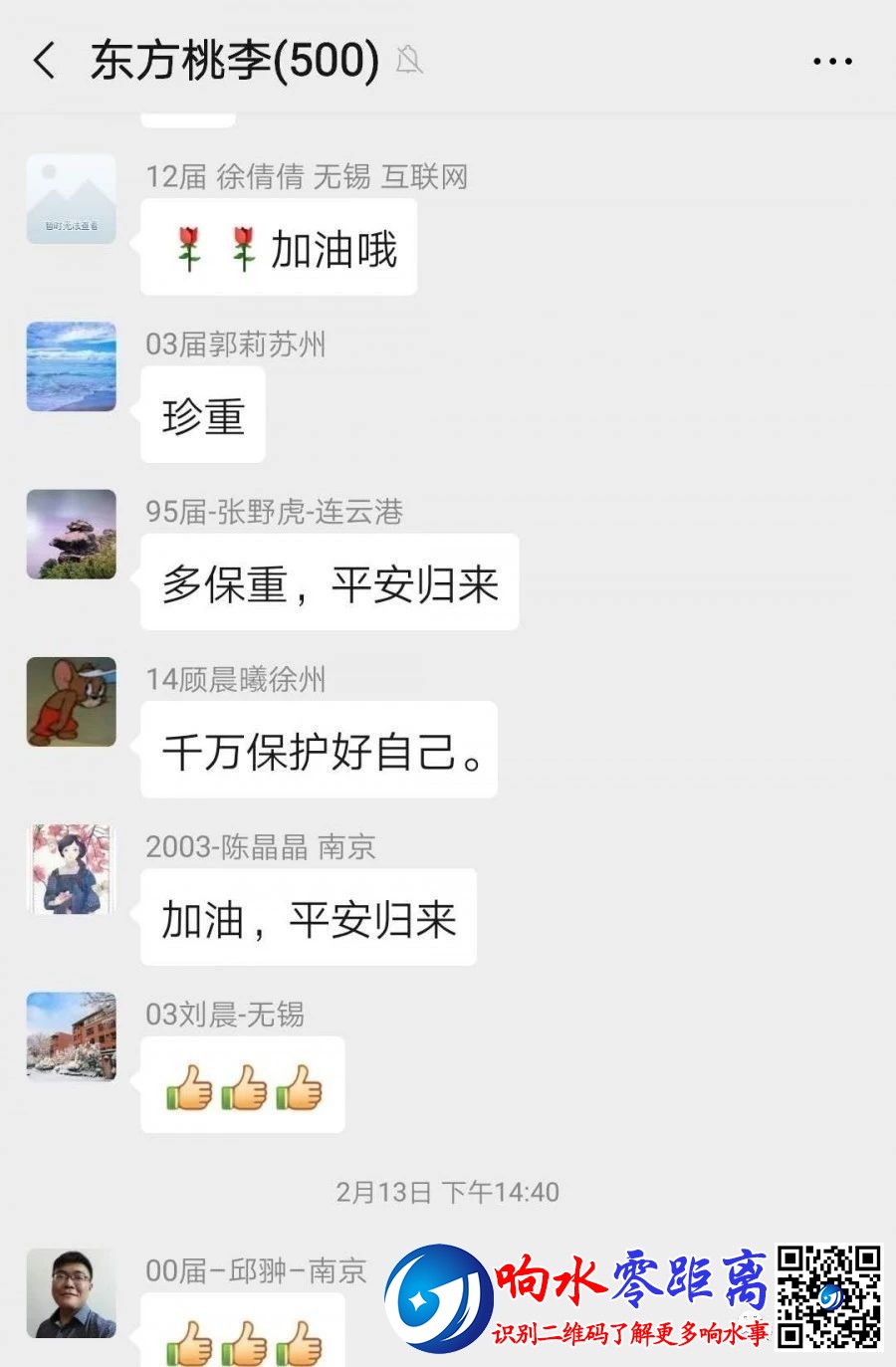896x1367 pixels.
Task: Go back from the 东方桃李 group chat
Action: (x=44, y=61)
